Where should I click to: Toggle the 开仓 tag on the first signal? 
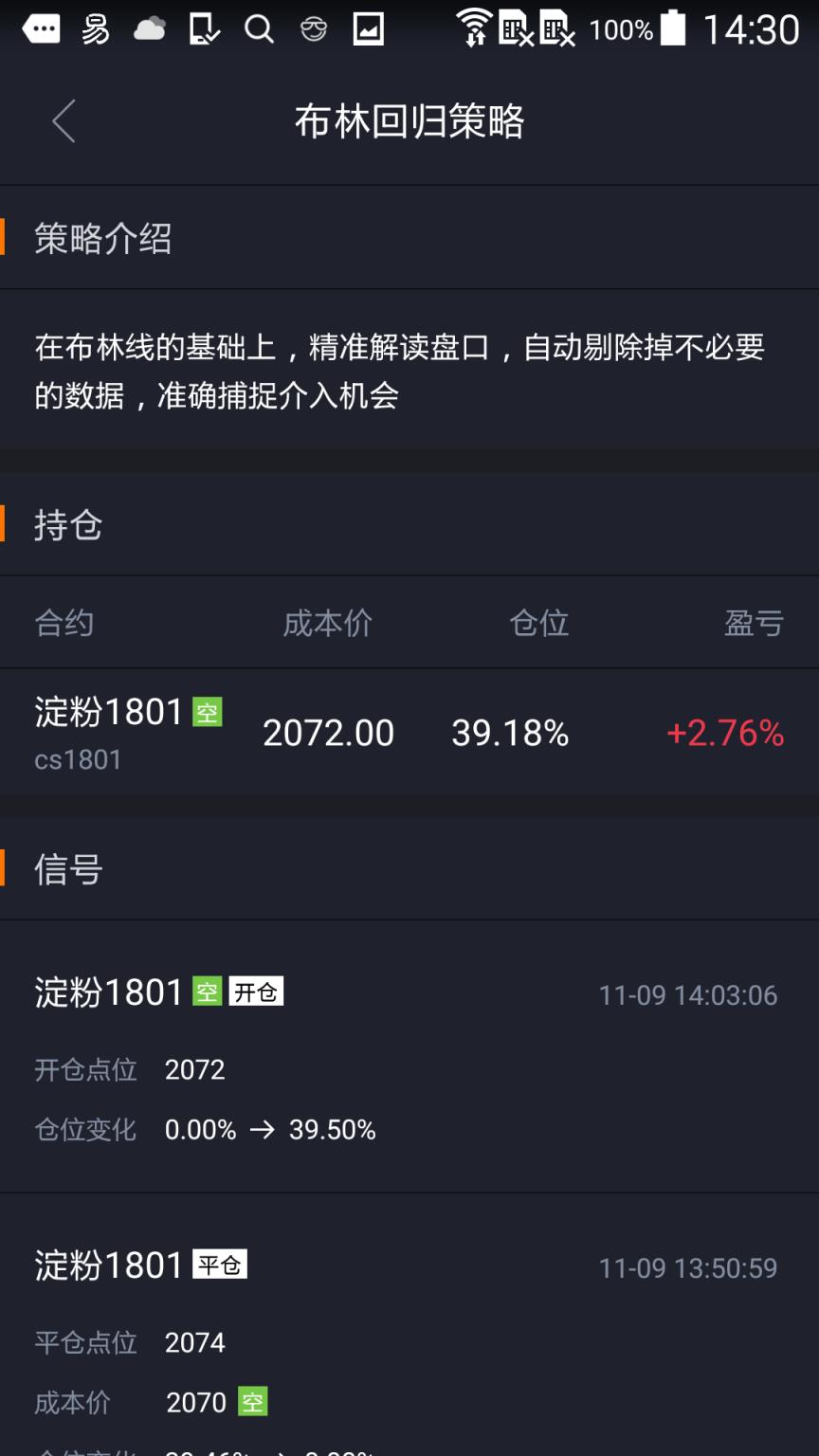(256, 990)
